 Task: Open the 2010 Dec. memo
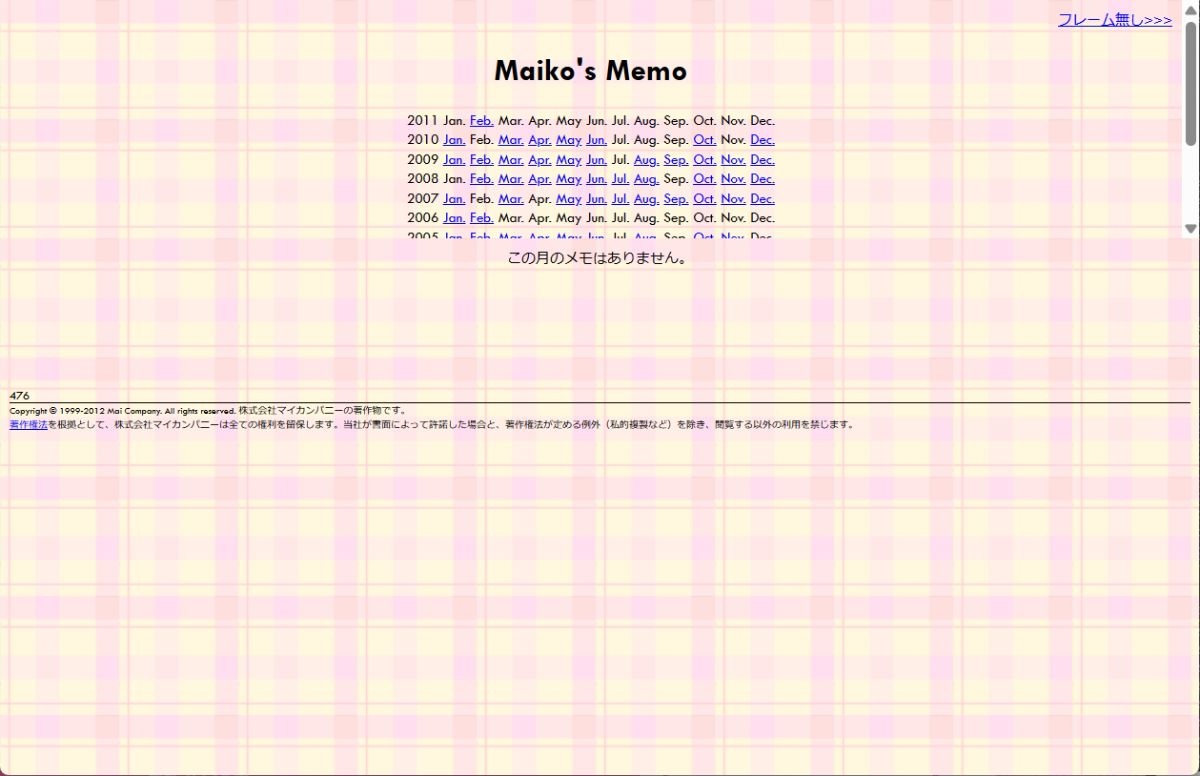coord(762,140)
